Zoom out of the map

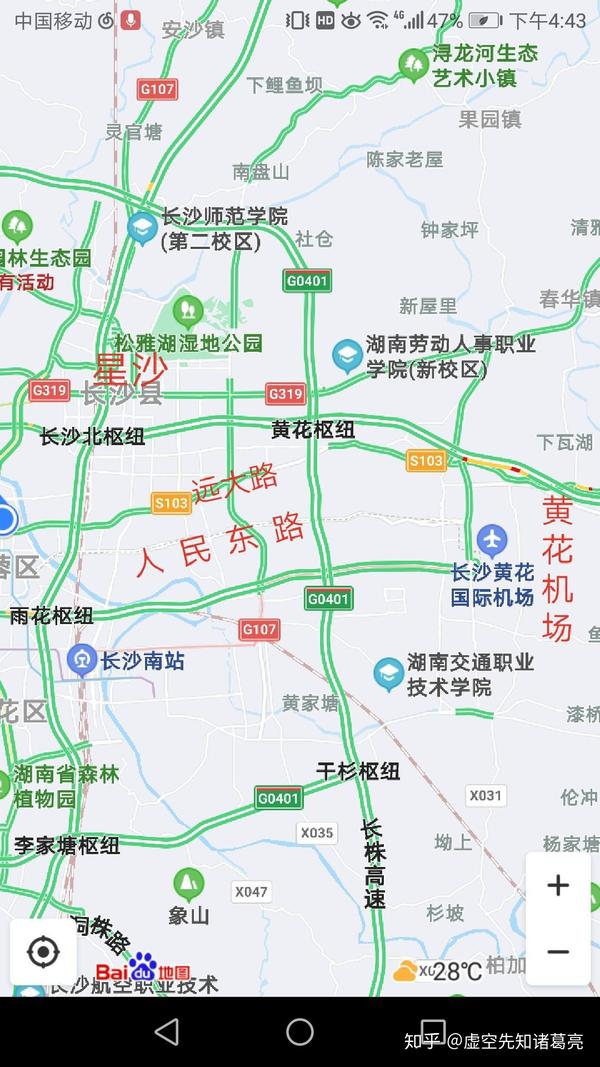coord(558,951)
